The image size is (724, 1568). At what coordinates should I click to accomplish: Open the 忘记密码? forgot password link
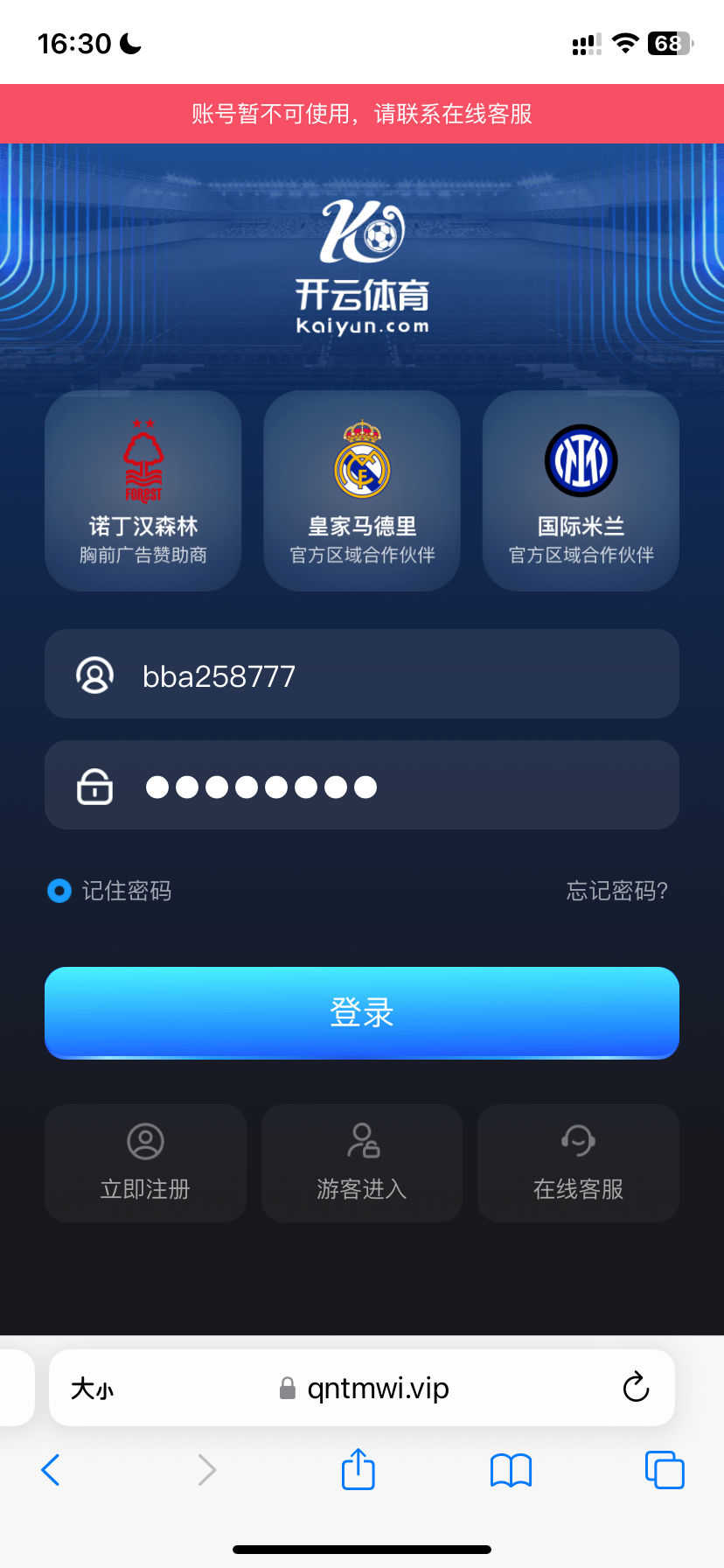[616, 891]
